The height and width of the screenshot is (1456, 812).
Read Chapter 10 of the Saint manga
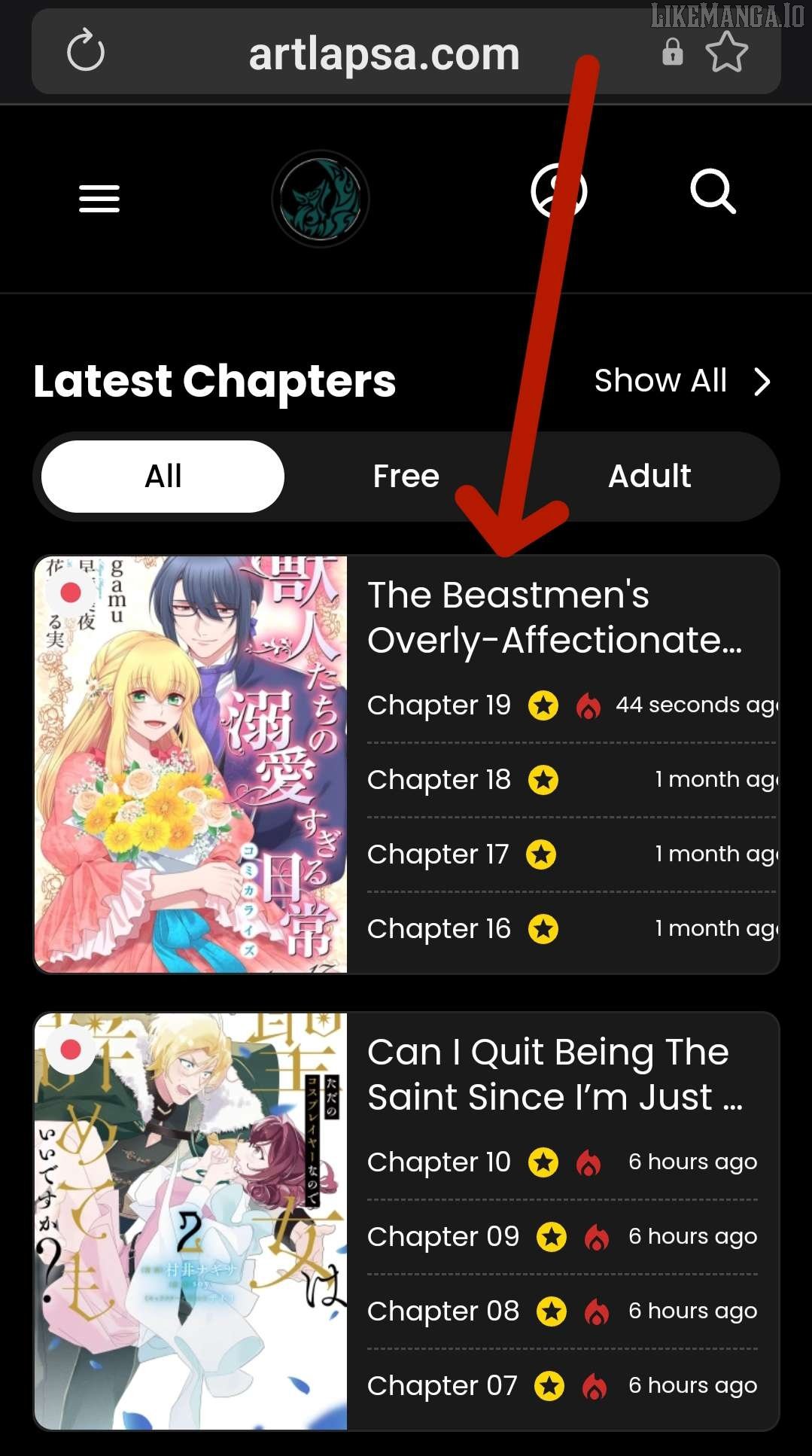439,1162
